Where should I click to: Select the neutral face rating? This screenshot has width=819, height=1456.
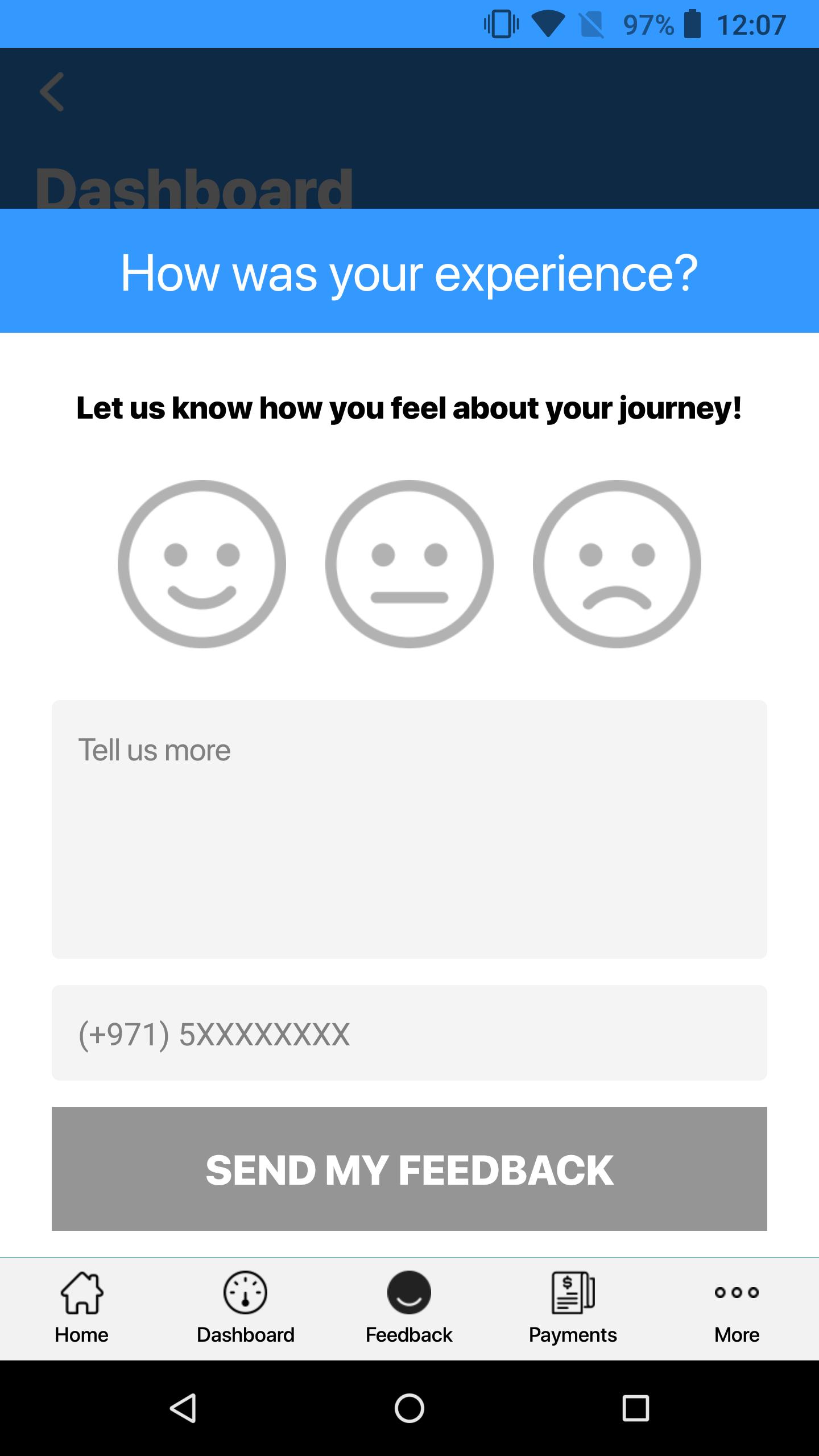(x=409, y=564)
